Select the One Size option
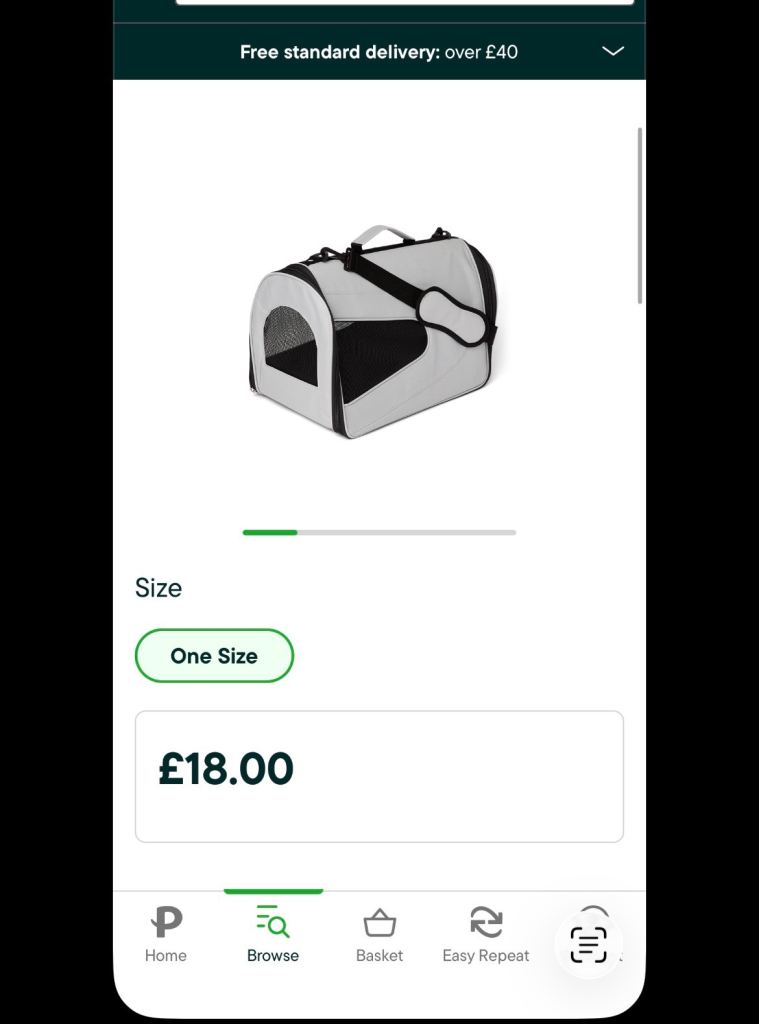This screenshot has width=759, height=1024. click(x=214, y=656)
